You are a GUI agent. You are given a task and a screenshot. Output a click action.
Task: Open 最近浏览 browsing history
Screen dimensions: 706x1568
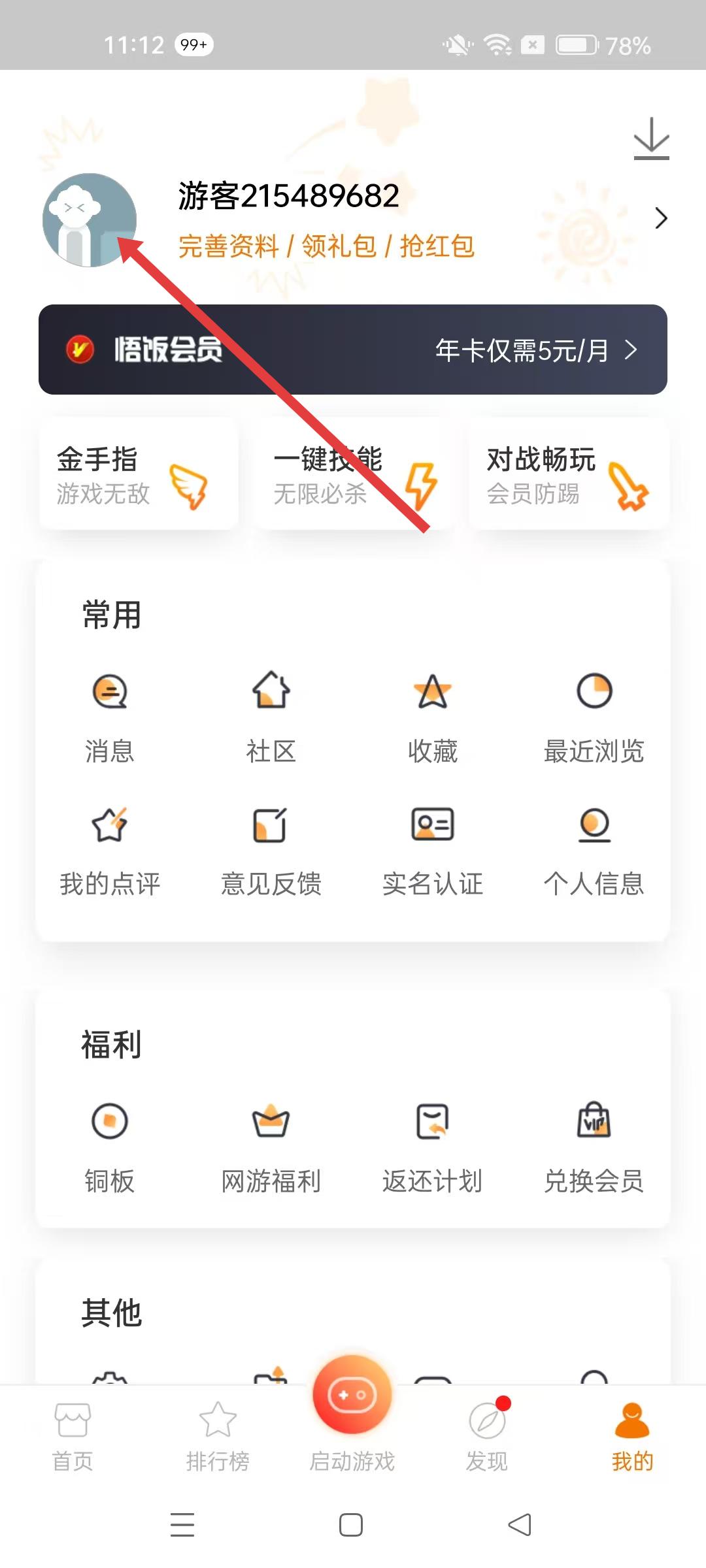point(594,715)
